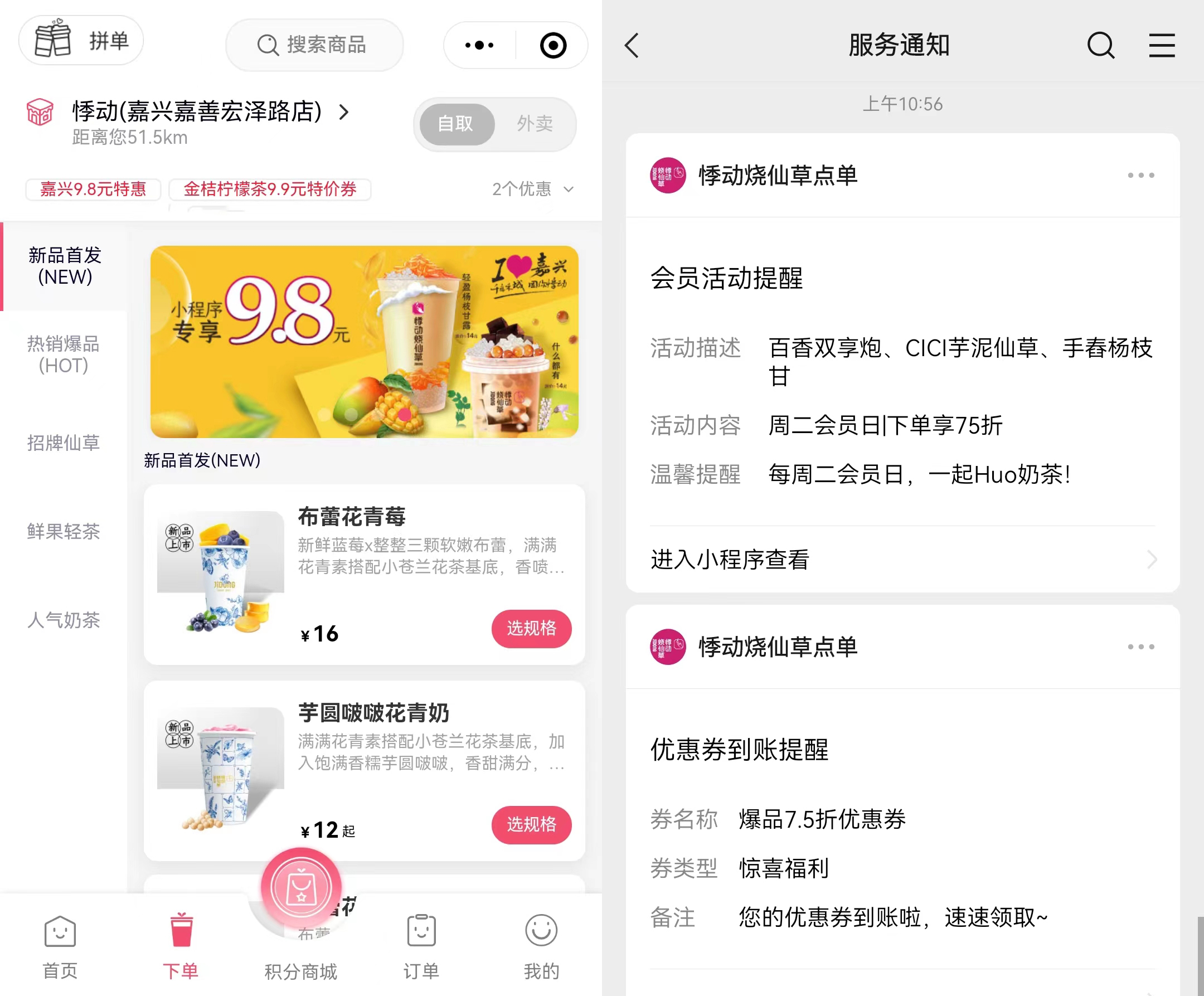Open the 9.8元 mini program promotion banner
Viewport: 1204px width, 996px height.
[364, 342]
